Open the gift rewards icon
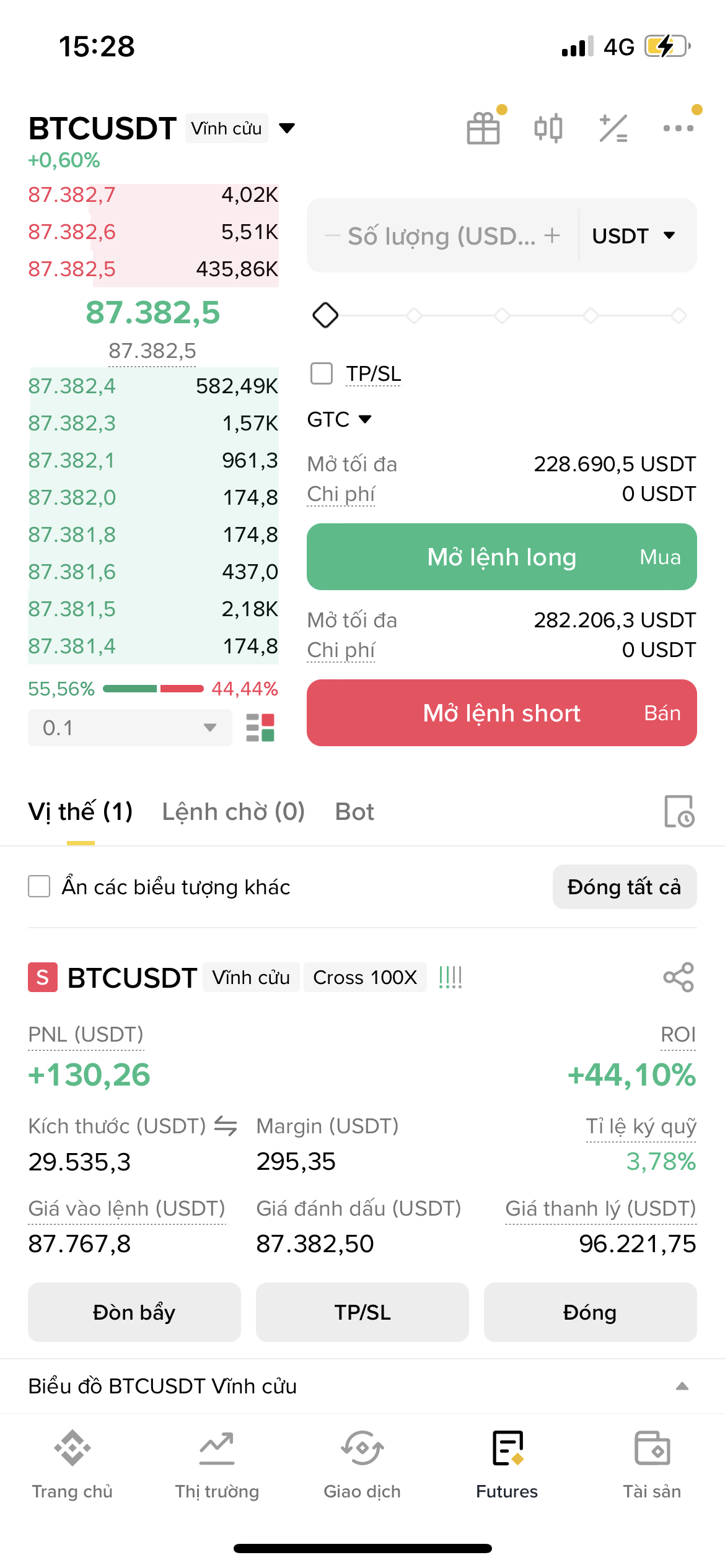The image size is (725, 1568). tap(483, 128)
